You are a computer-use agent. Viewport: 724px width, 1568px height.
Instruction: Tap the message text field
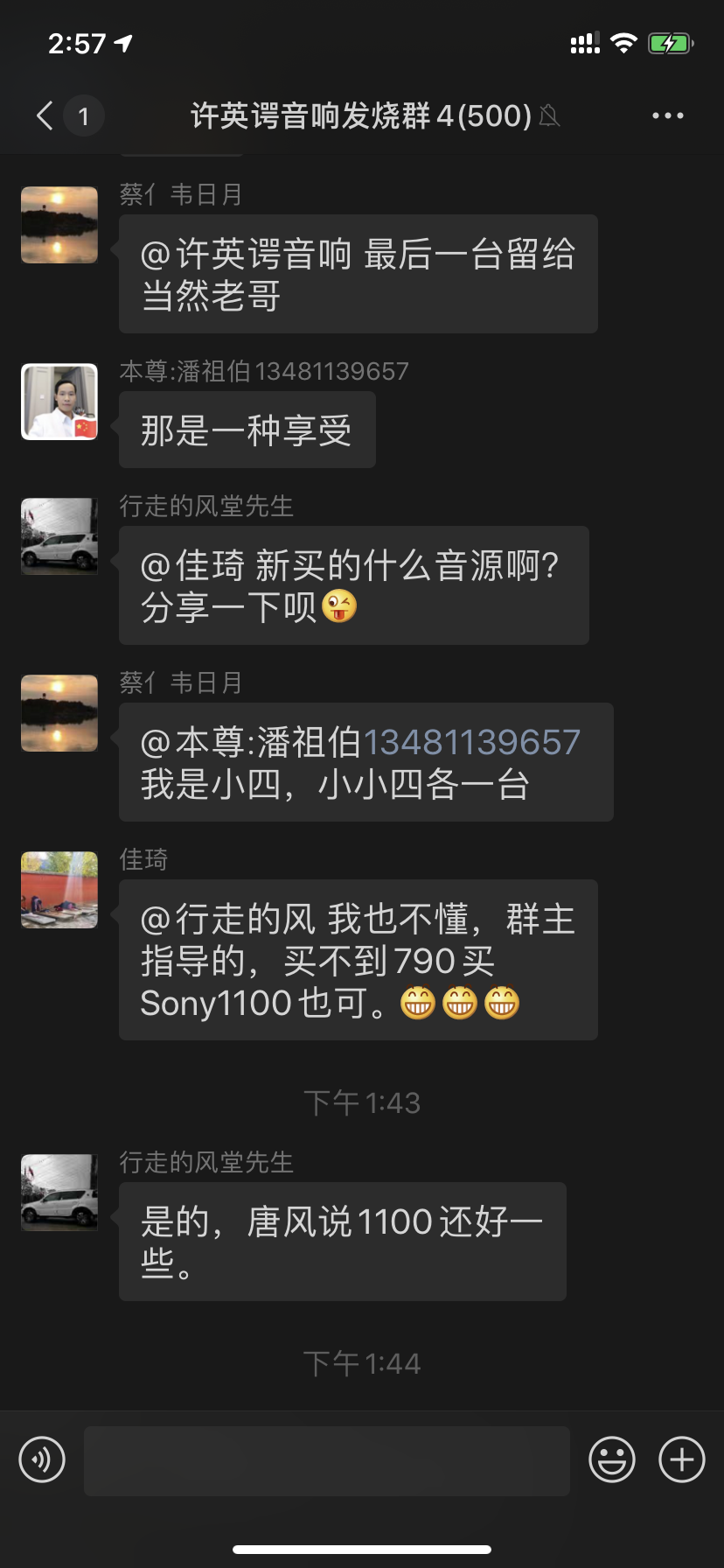[326, 1460]
